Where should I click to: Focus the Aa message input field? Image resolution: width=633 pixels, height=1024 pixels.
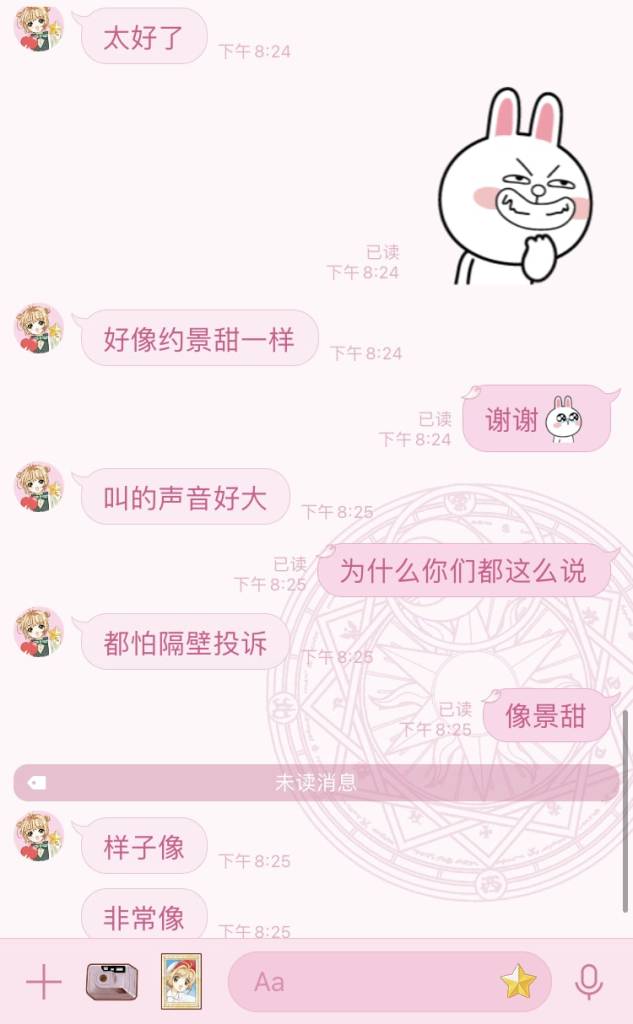[370, 982]
